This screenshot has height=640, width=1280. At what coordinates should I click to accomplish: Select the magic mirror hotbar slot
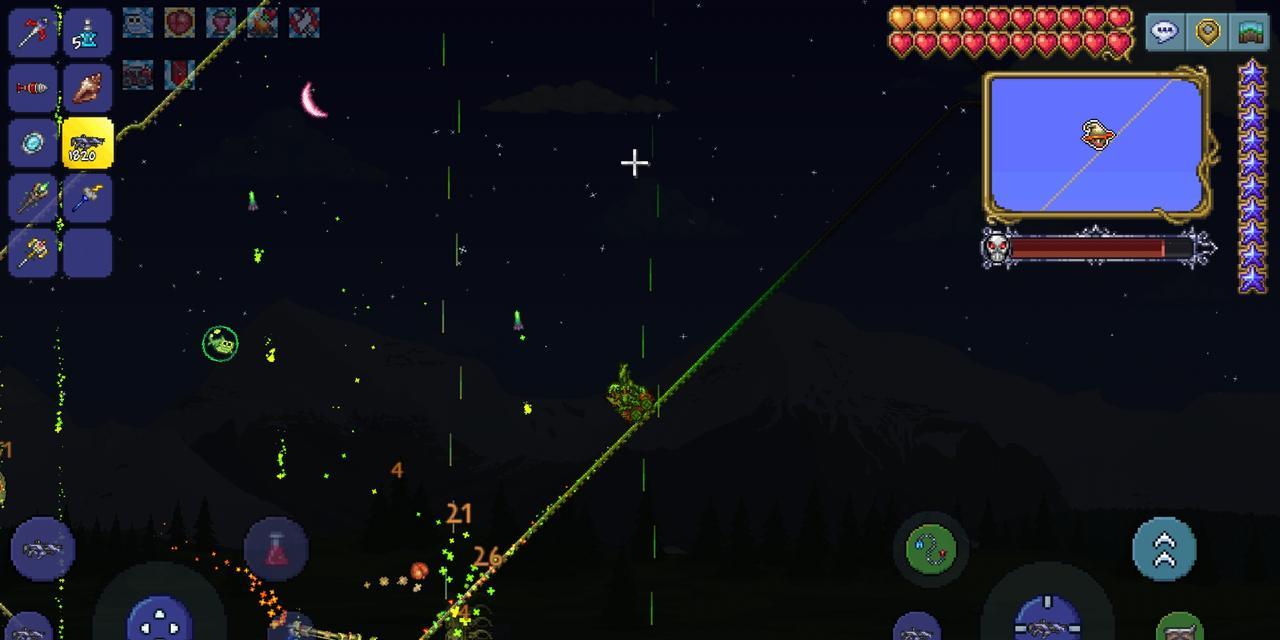[33, 144]
